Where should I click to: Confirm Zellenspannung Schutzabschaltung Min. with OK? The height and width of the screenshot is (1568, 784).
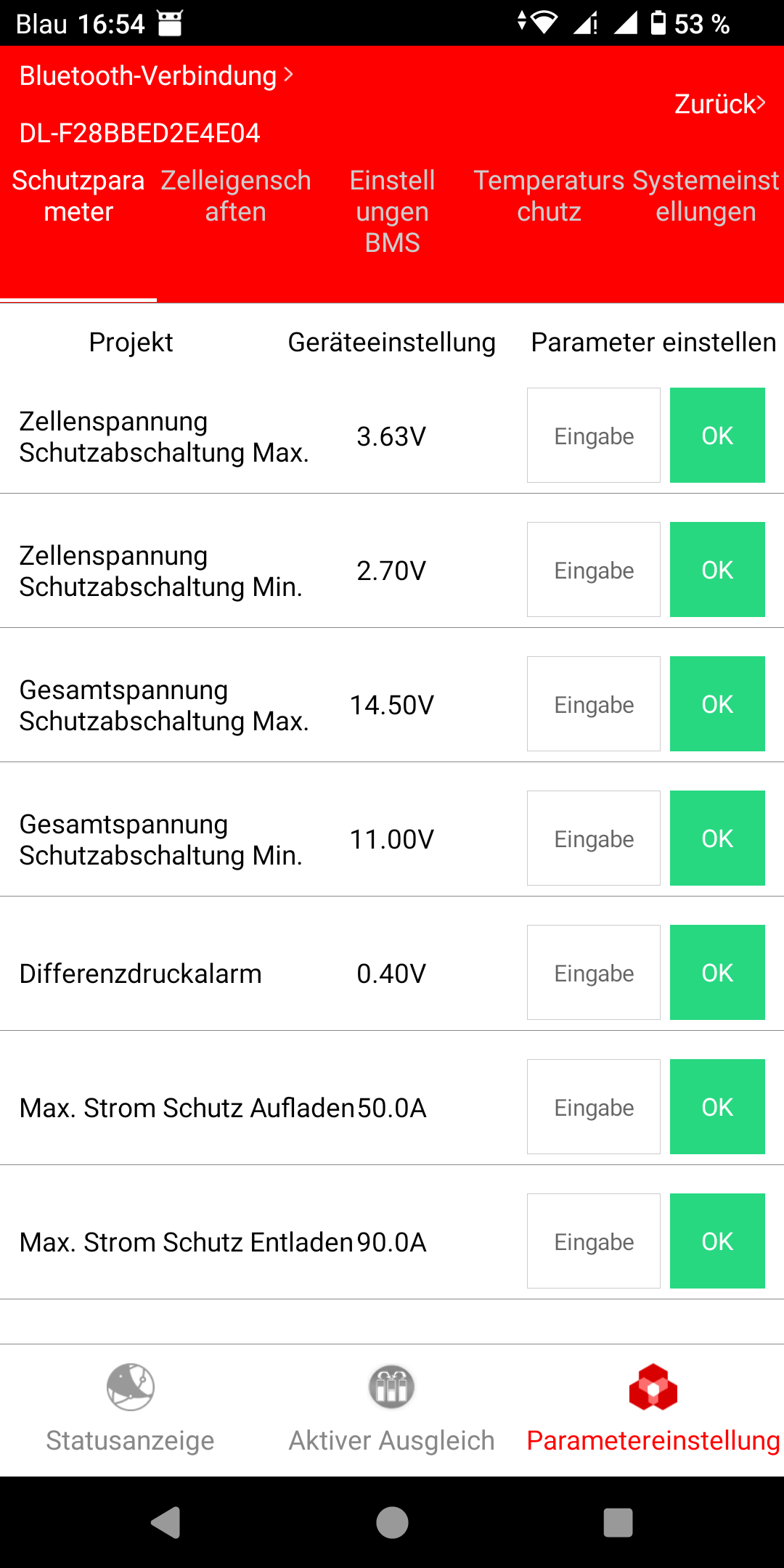tap(717, 570)
